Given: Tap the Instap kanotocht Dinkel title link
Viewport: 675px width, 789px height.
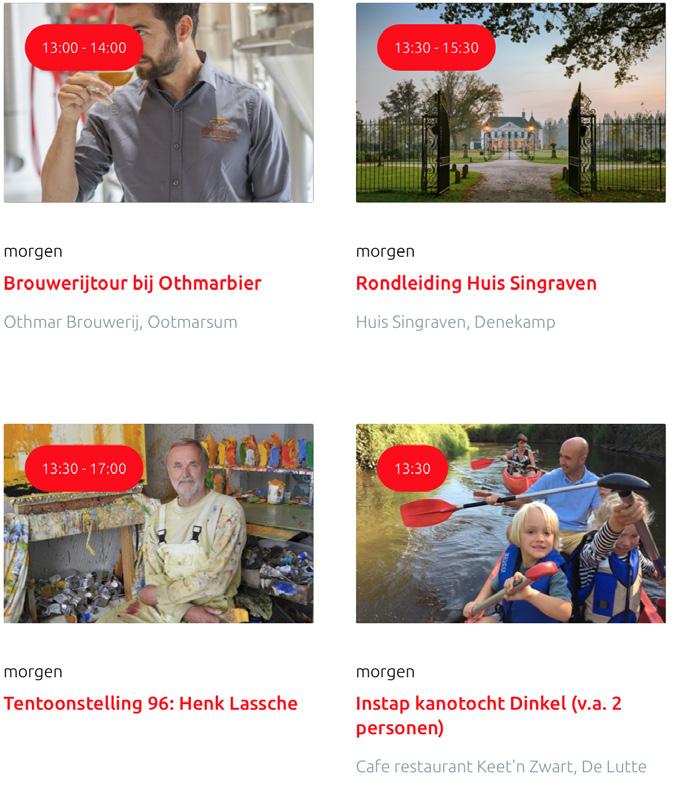Looking at the screenshot, I should pyautogui.click(x=488, y=715).
